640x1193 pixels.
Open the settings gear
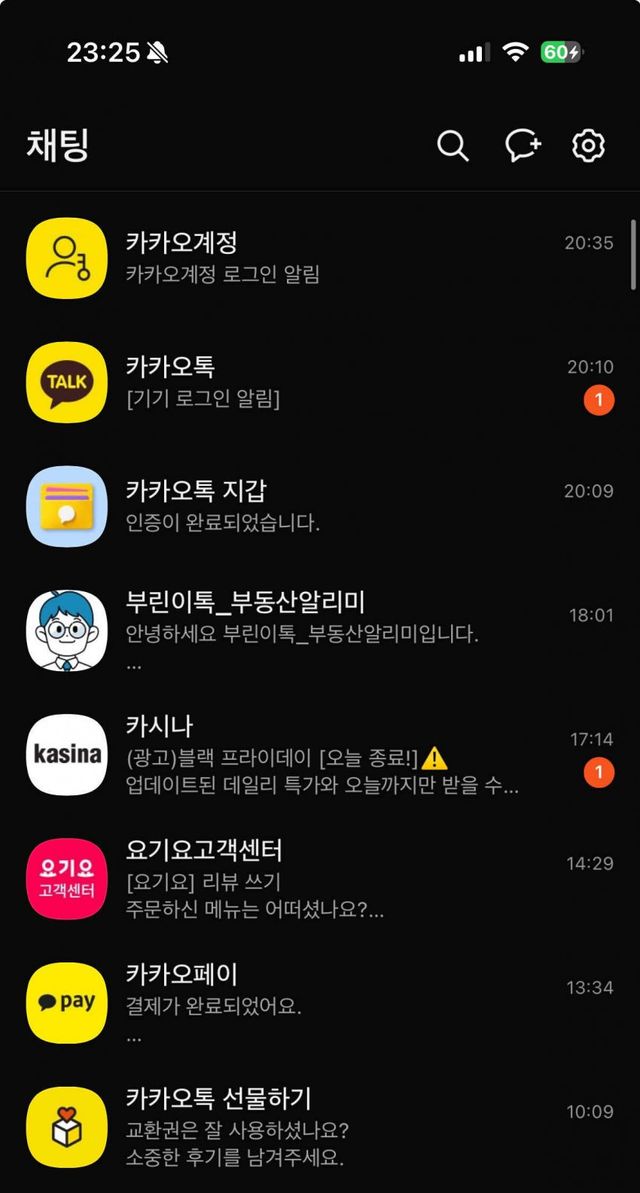[588, 145]
